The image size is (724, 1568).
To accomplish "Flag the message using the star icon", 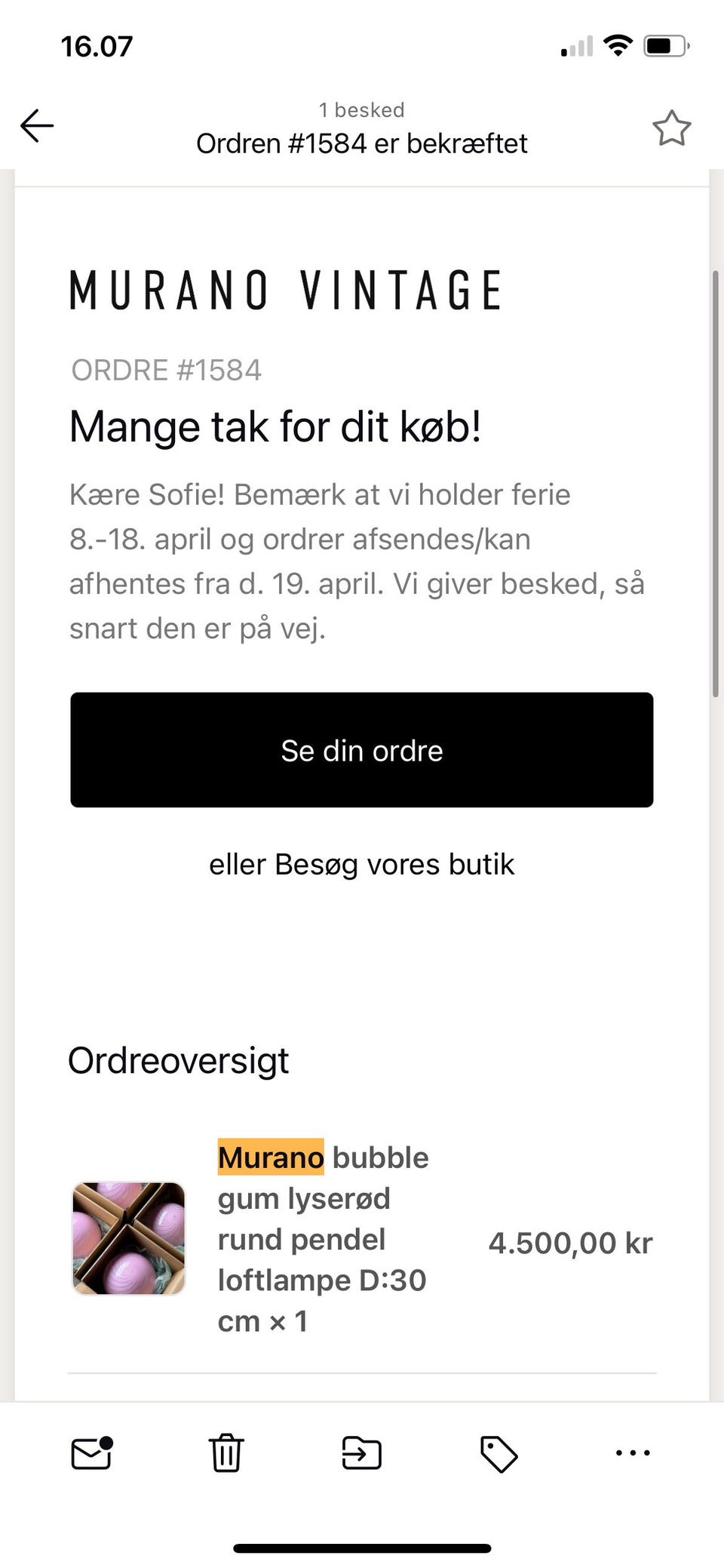I will [x=671, y=128].
